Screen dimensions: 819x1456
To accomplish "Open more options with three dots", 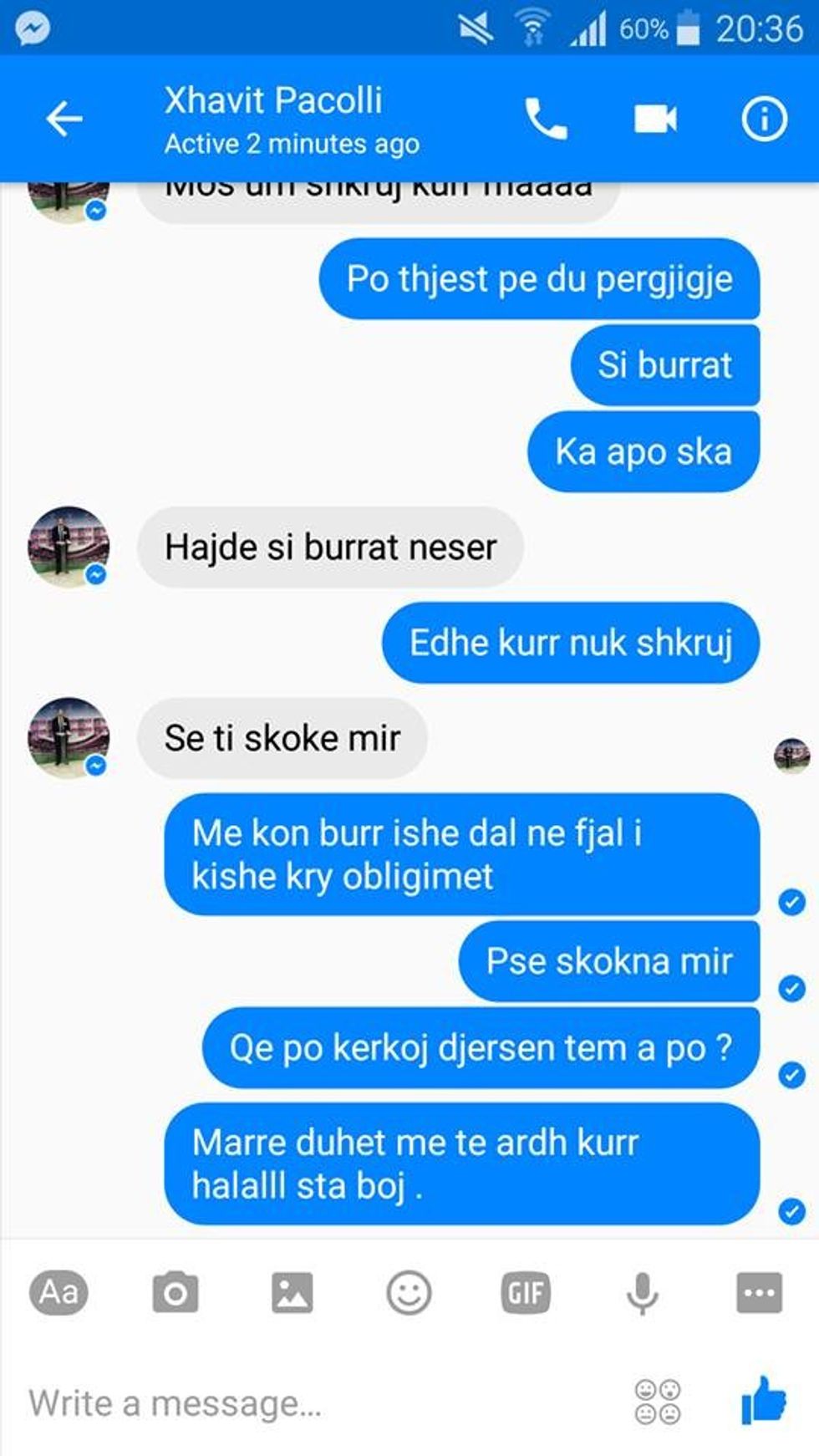I will 759,1293.
